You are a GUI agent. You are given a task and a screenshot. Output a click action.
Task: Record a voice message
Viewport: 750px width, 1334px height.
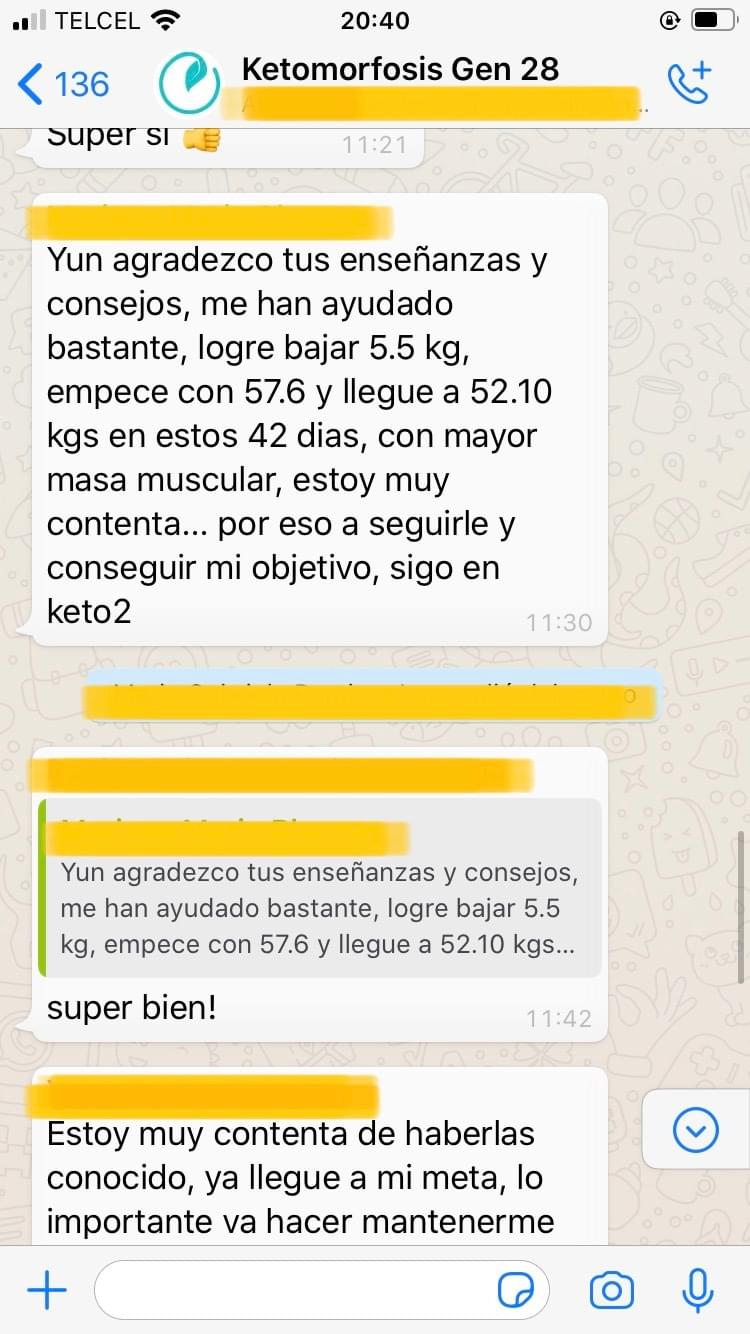point(697,1291)
